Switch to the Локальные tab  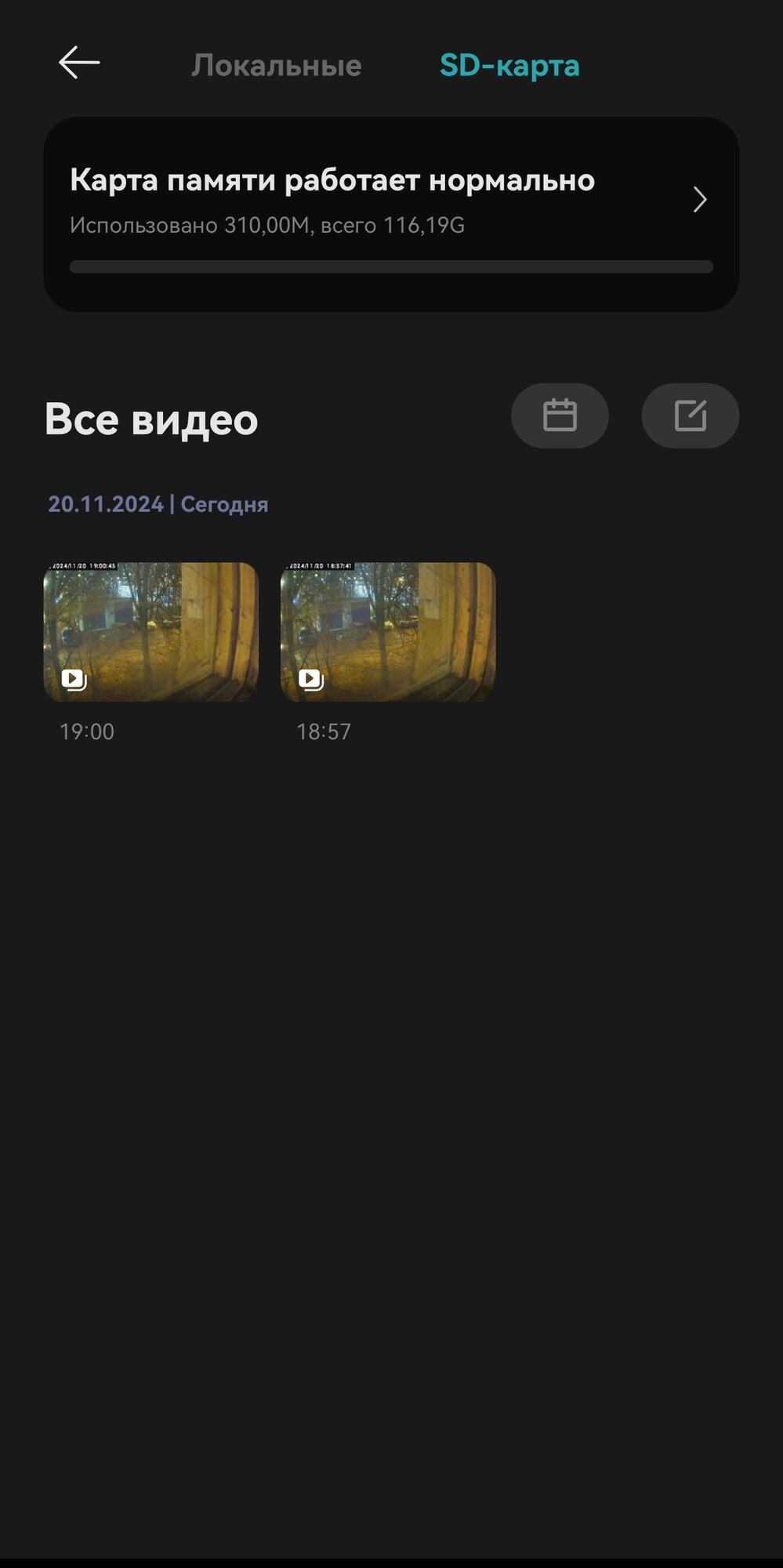point(277,66)
